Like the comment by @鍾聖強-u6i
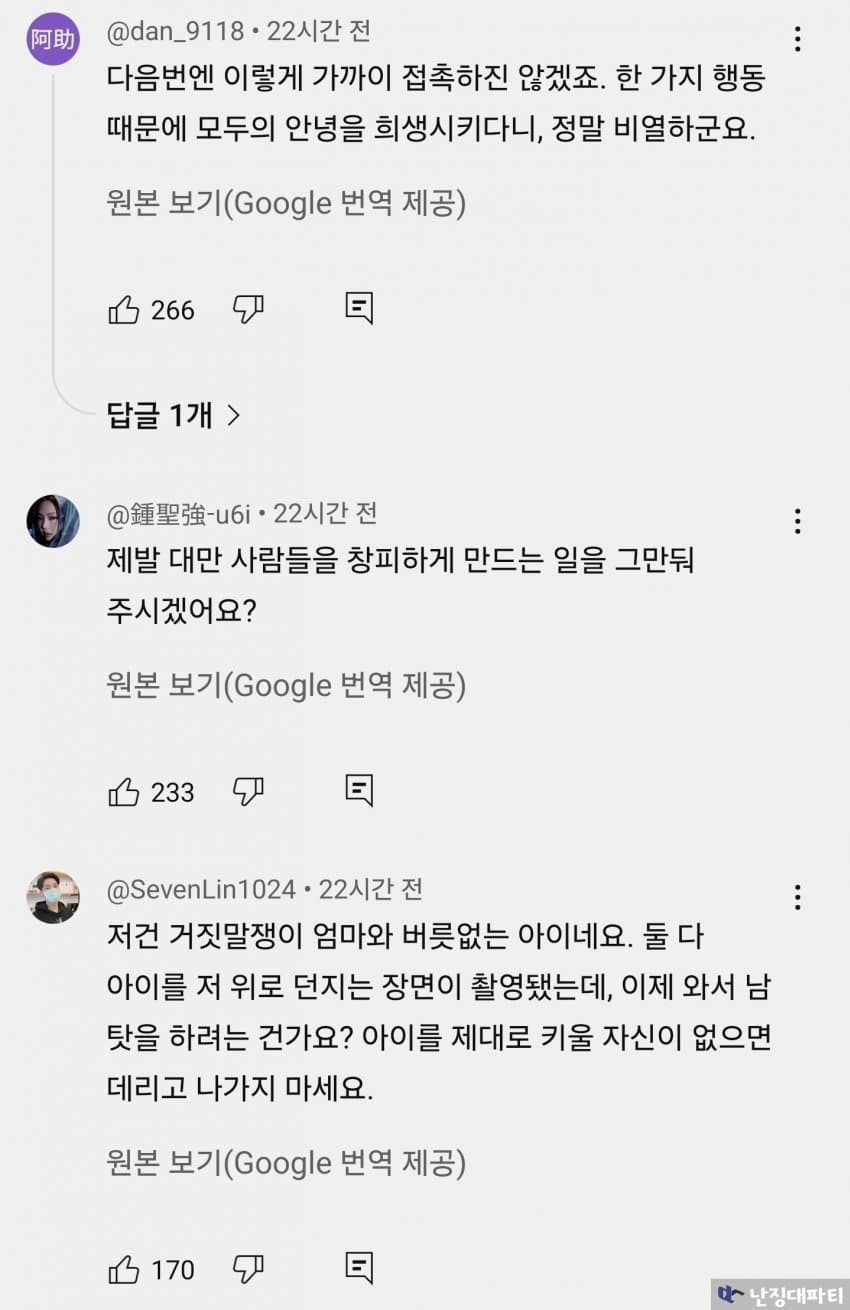The image size is (850, 1310). click(x=123, y=792)
